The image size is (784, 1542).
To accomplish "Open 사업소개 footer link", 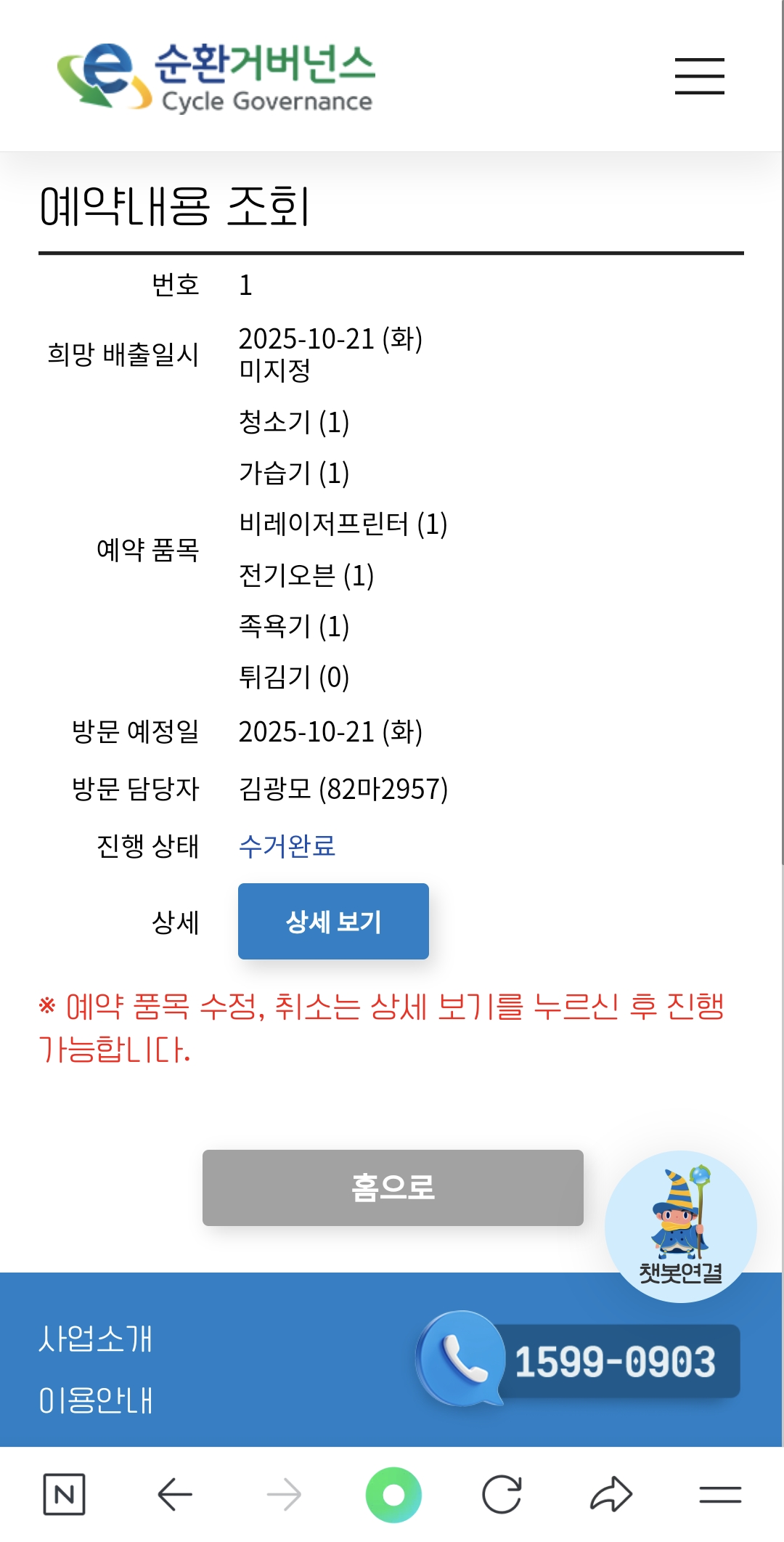I will tap(96, 1339).
